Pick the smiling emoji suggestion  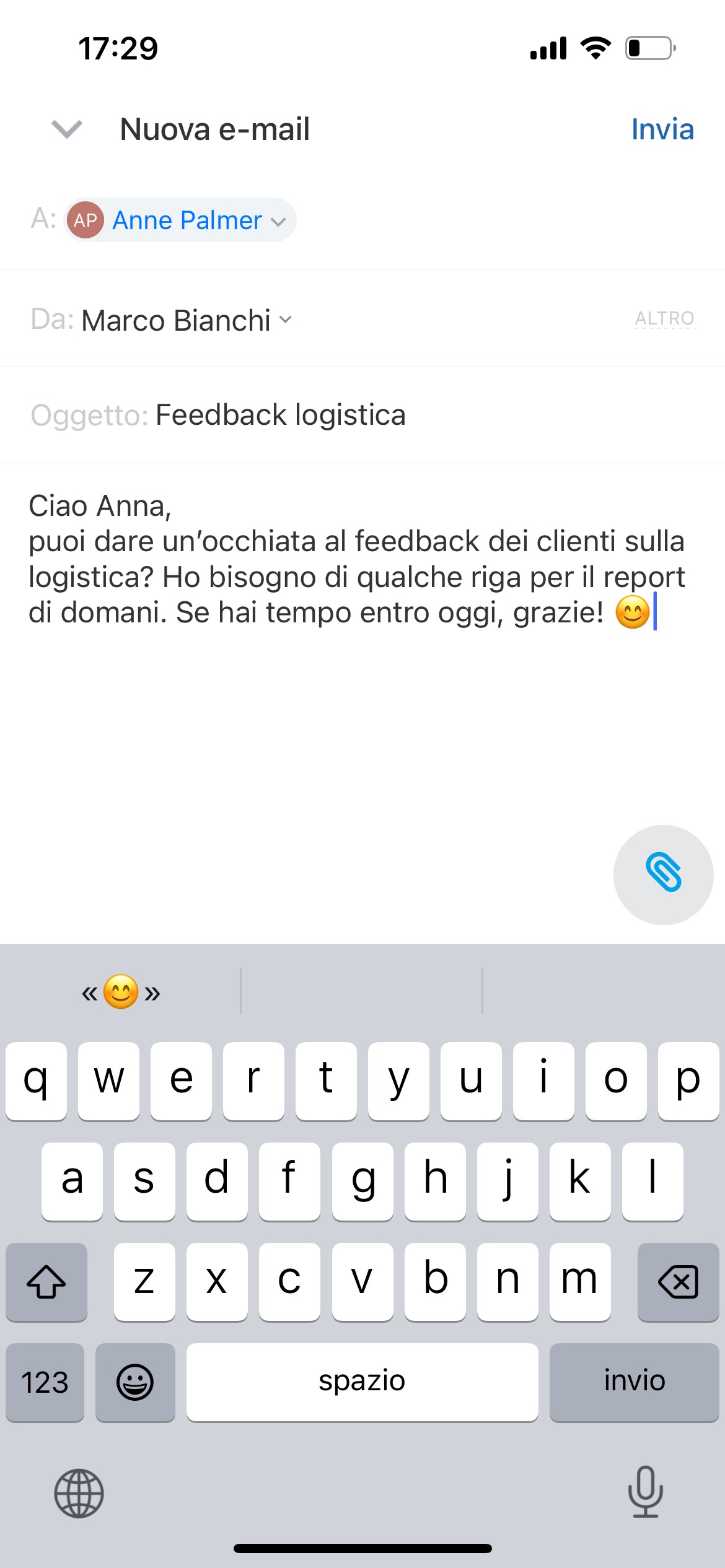point(121,992)
